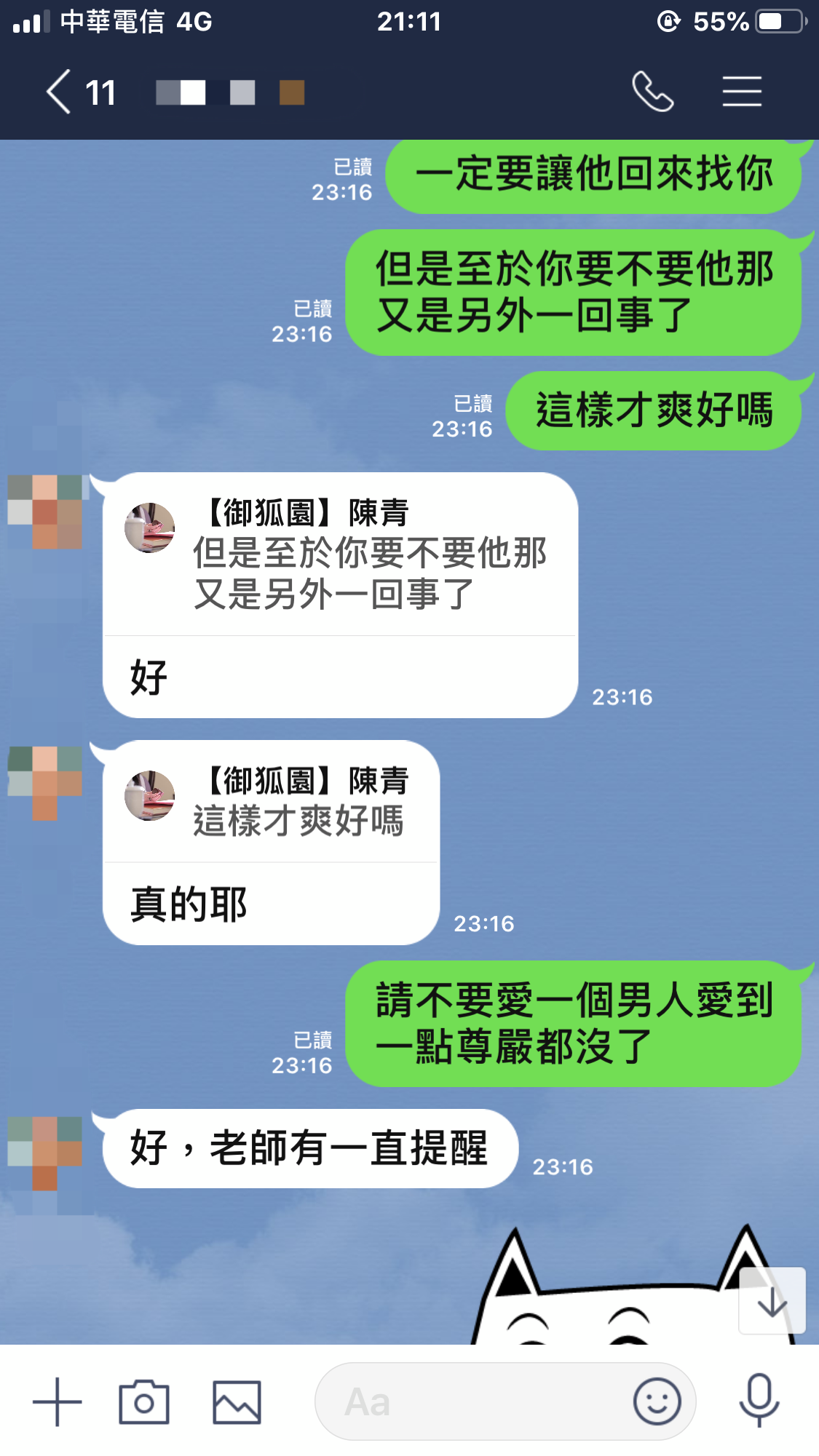Open the photo gallery picker

[x=237, y=1401]
